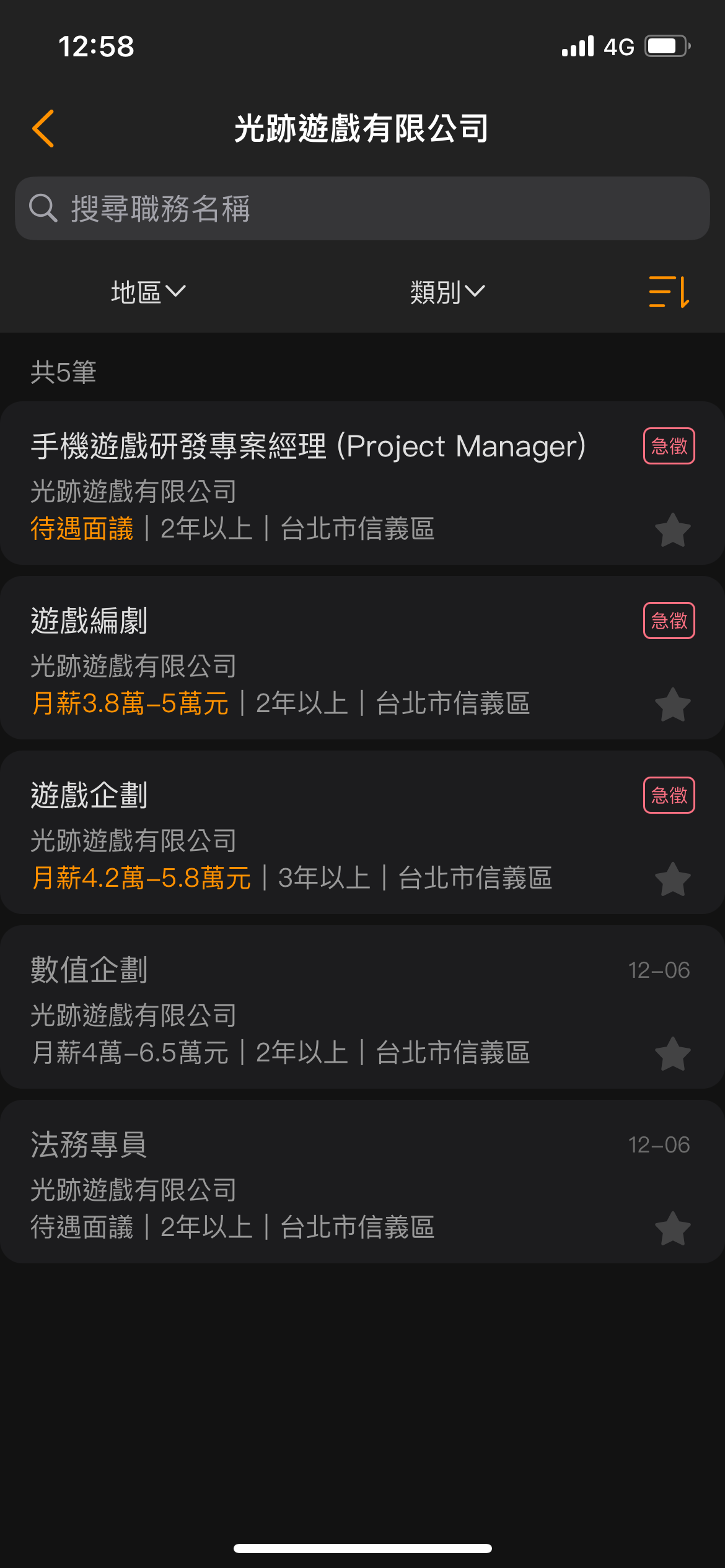The image size is (725, 1568).
Task: Open the sort order icon
Action: click(669, 292)
